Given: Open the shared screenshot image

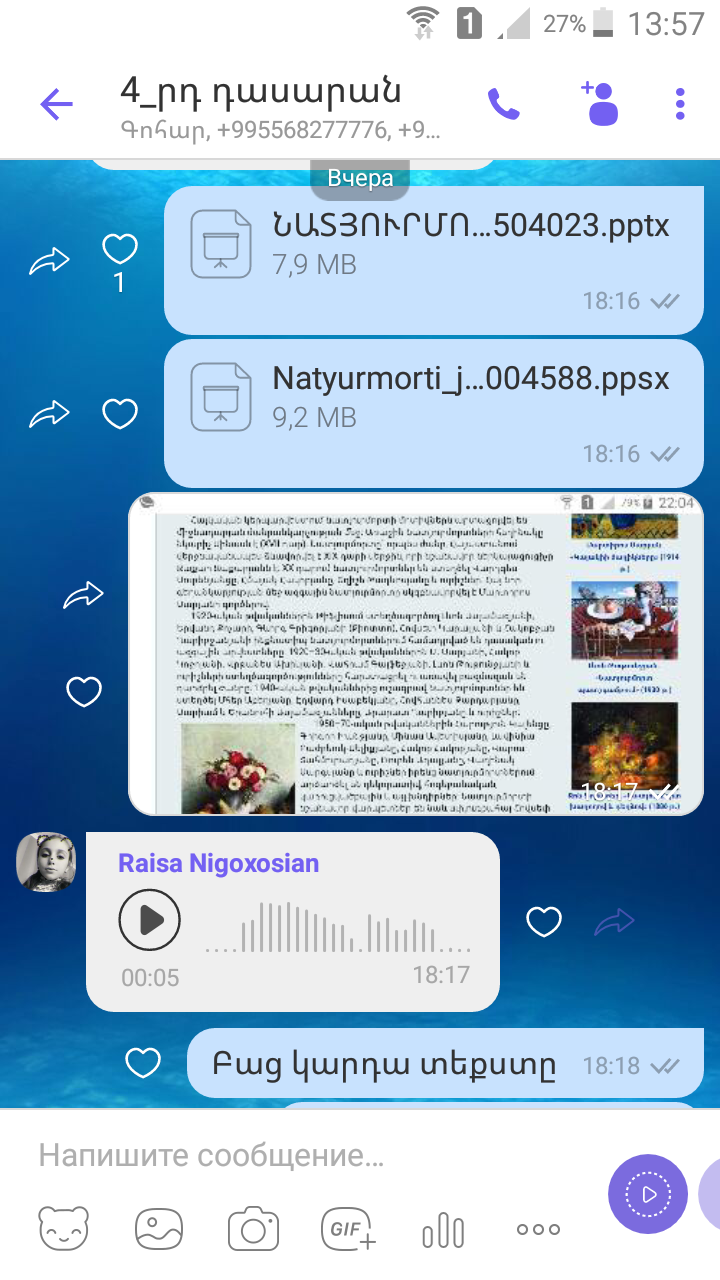Looking at the screenshot, I should pos(416,654).
